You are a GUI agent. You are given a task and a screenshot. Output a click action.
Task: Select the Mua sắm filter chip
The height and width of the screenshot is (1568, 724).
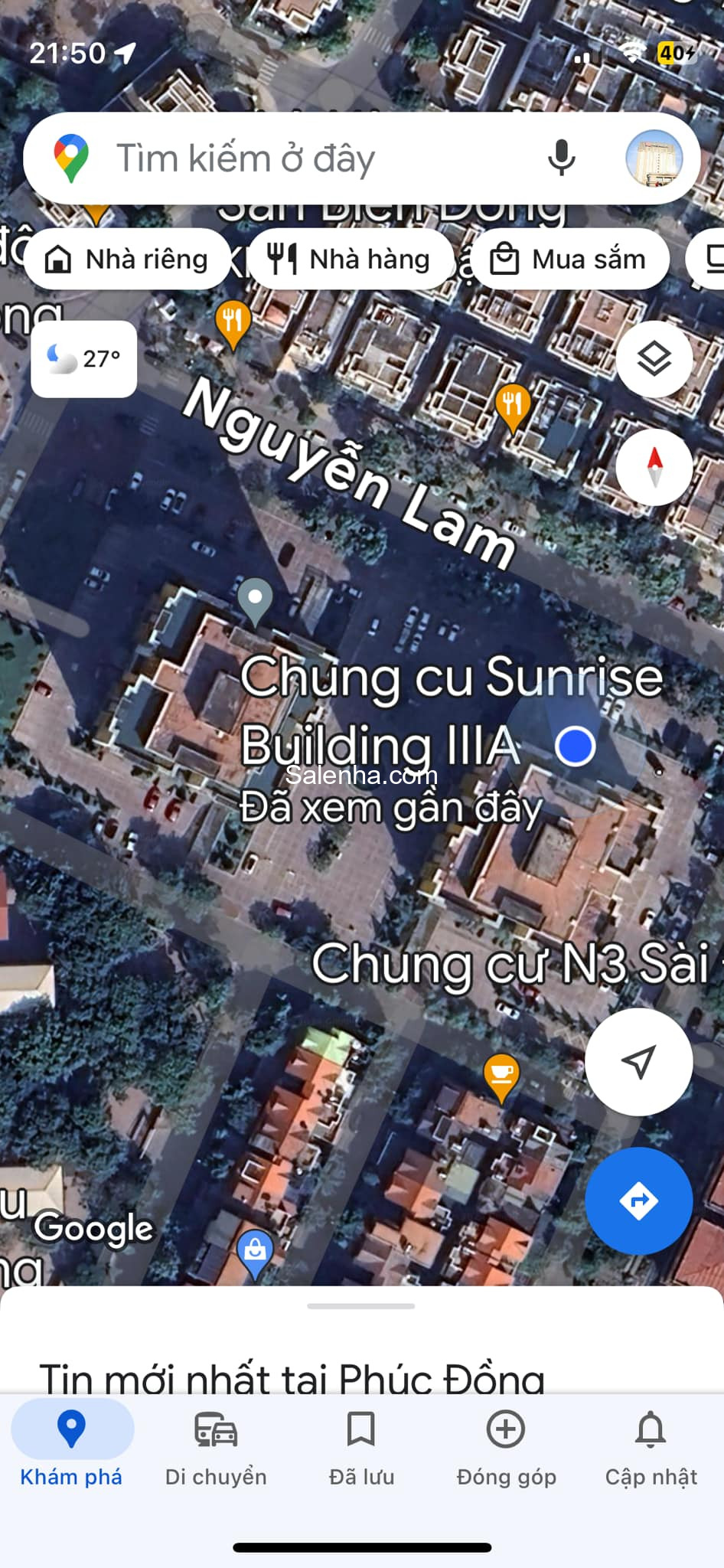(x=569, y=259)
